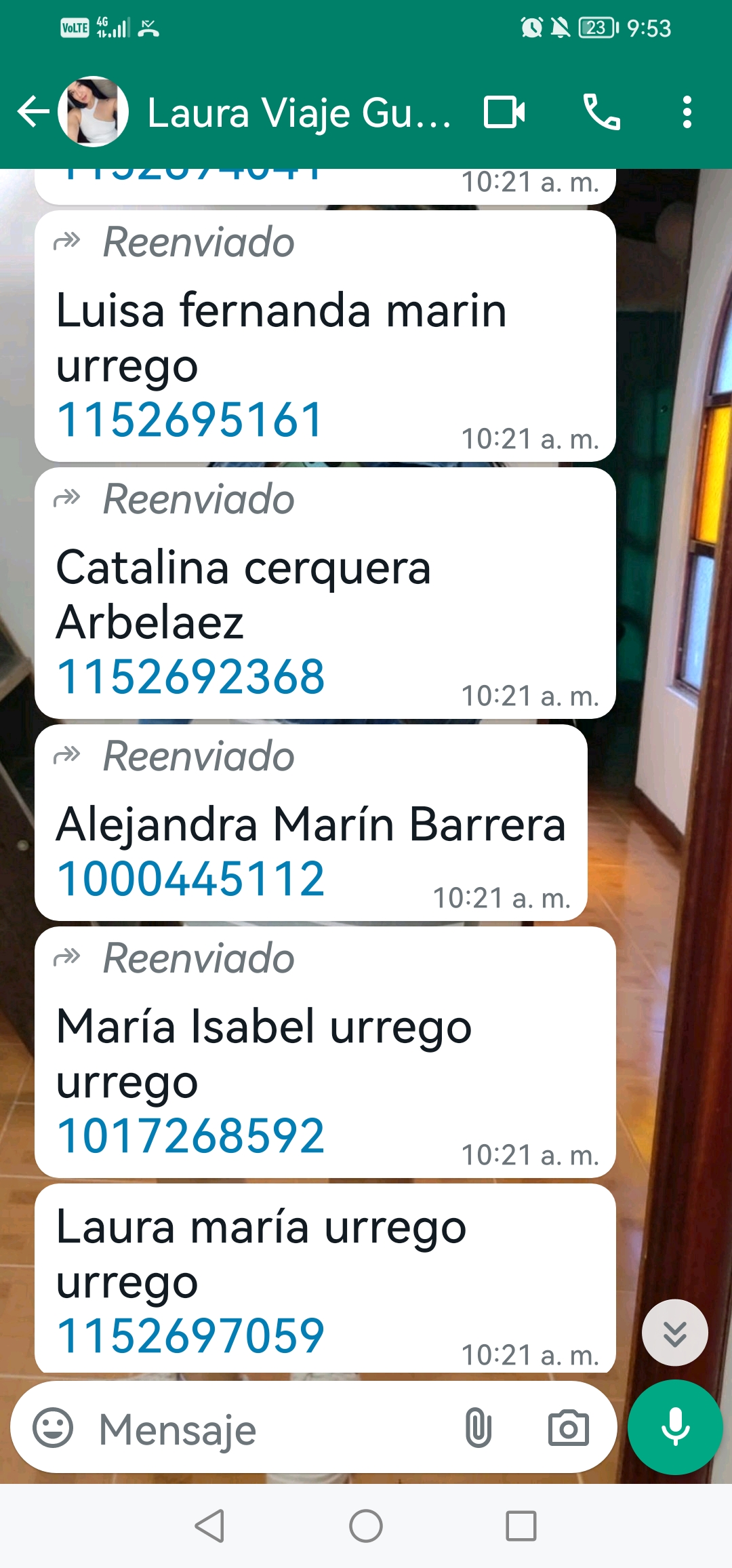Open the recent apps view

click(521, 1527)
